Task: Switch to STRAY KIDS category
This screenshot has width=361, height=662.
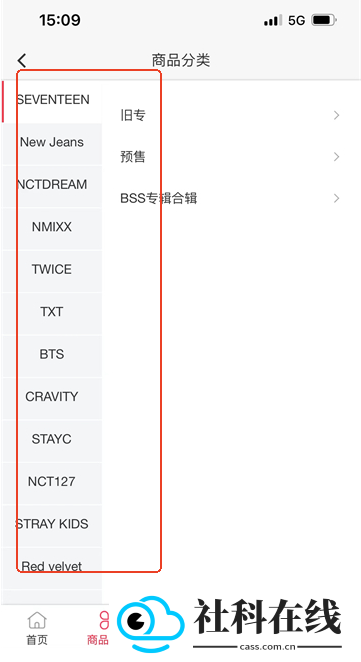Action: click(x=52, y=526)
